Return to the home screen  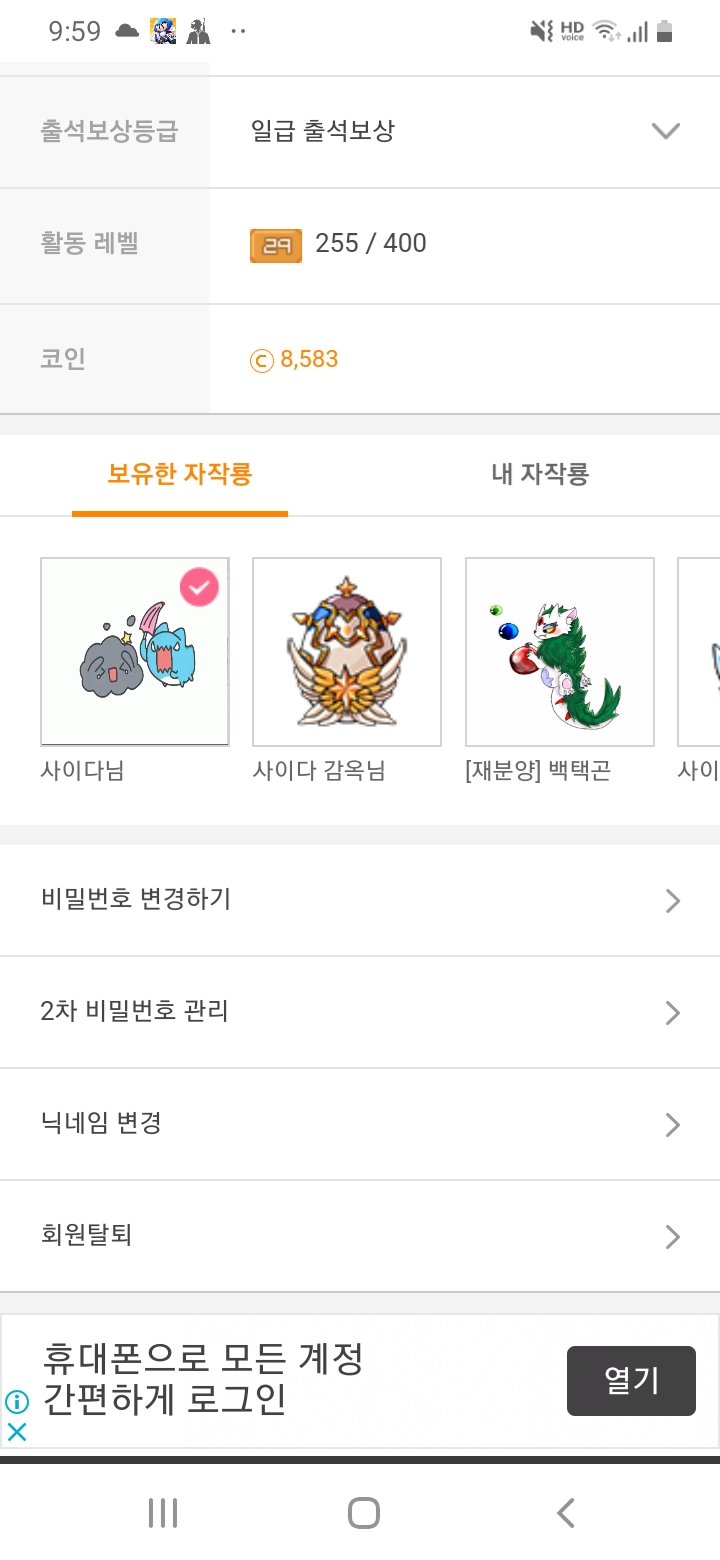363,1513
